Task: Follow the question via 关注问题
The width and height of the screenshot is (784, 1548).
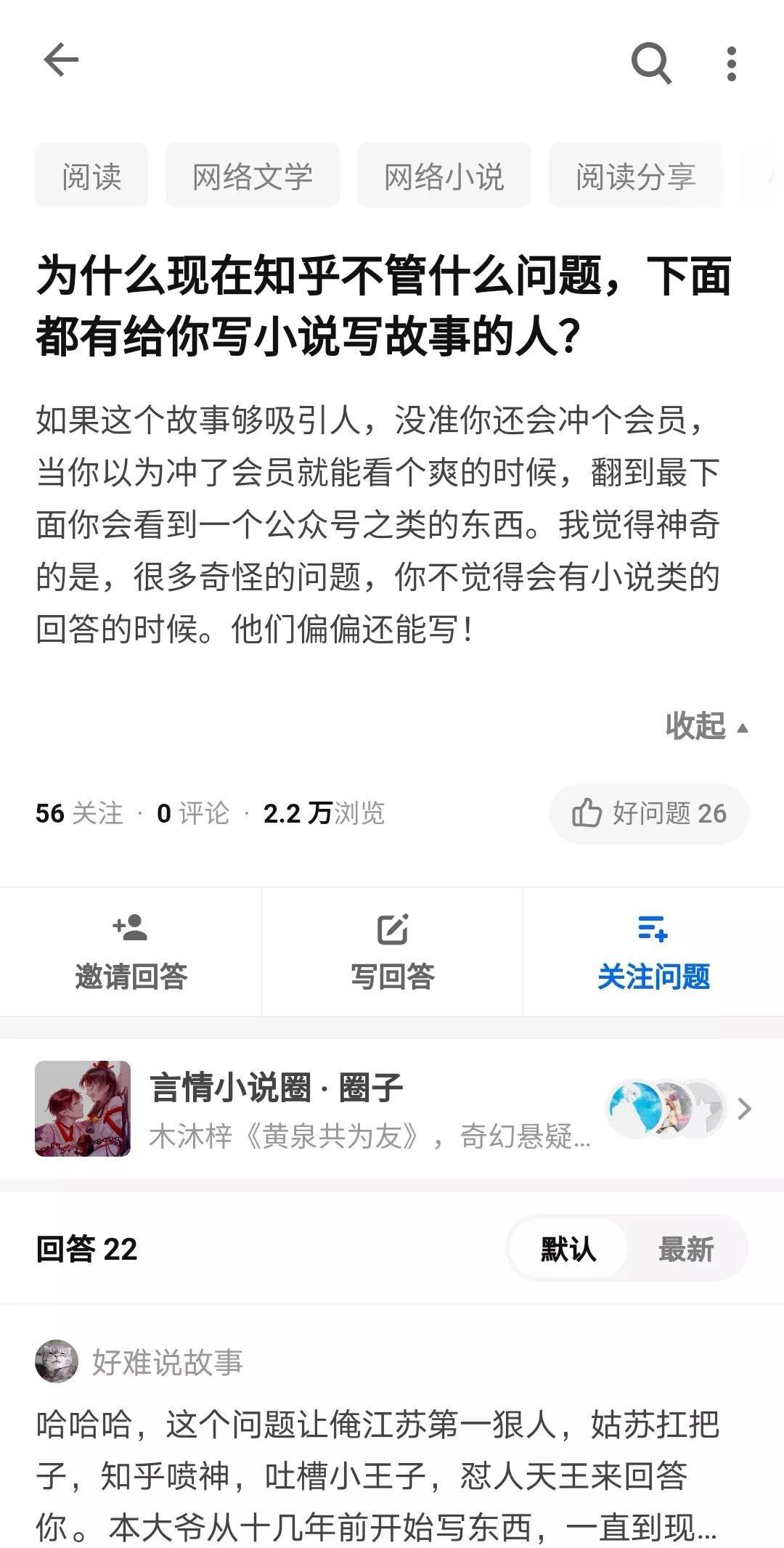Action: (653, 953)
